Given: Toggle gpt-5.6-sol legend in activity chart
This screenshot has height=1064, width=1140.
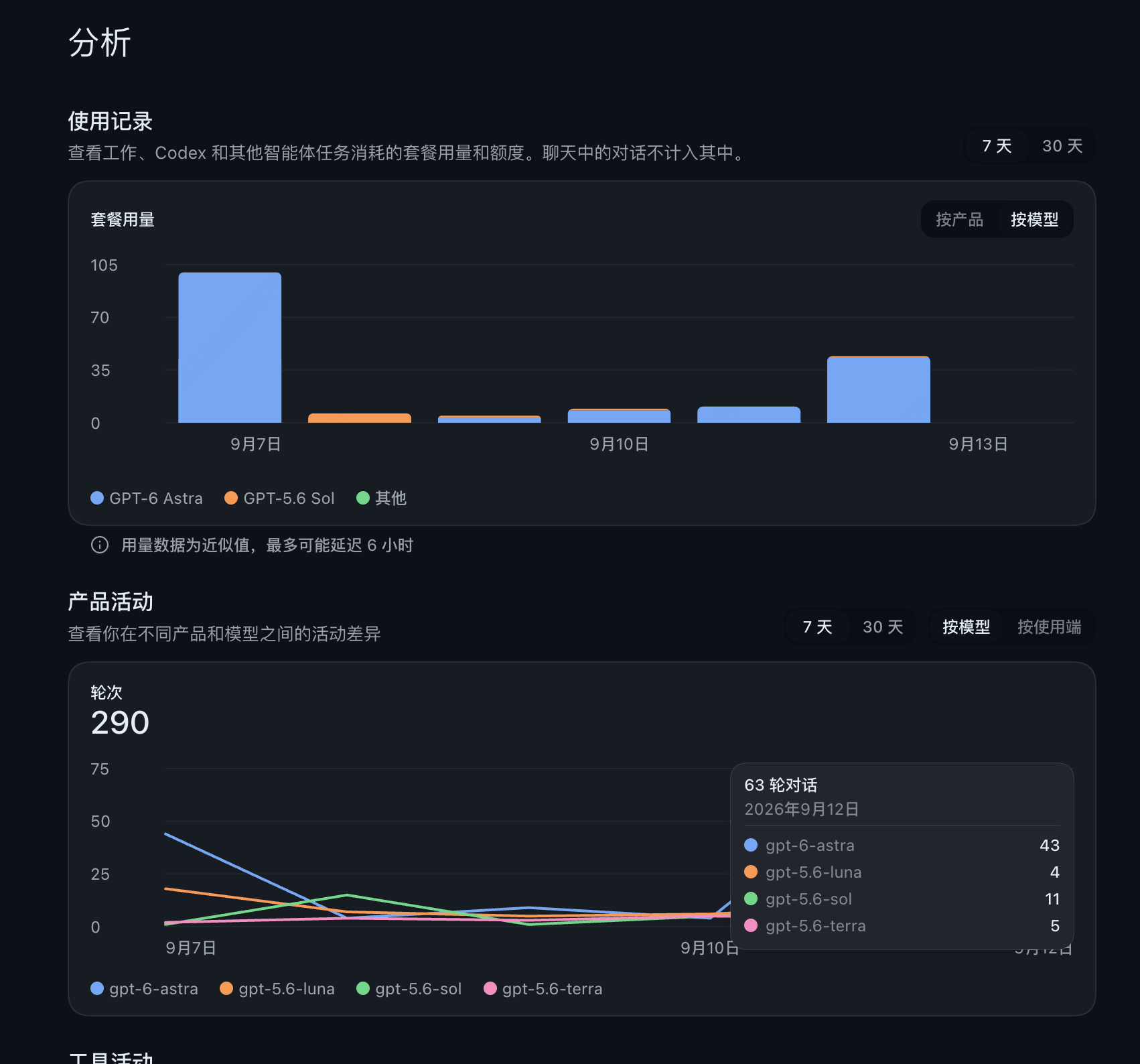Looking at the screenshot, I should coord(409,989).
